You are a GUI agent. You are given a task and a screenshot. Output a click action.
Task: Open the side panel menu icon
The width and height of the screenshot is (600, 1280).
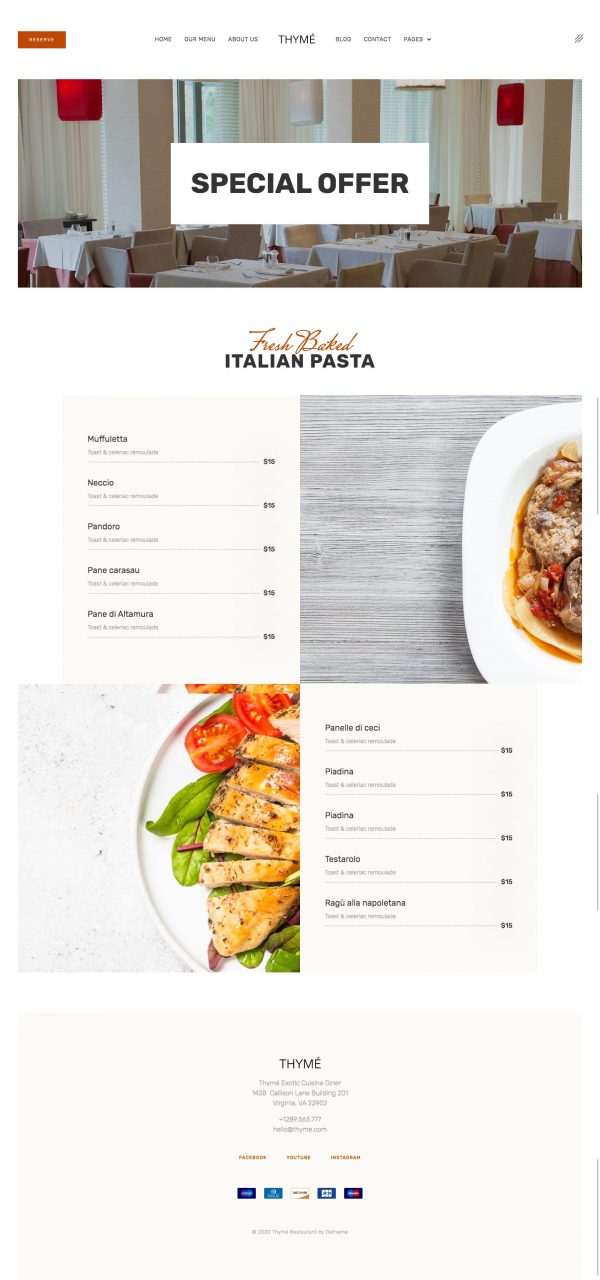[x=578, y=39]
